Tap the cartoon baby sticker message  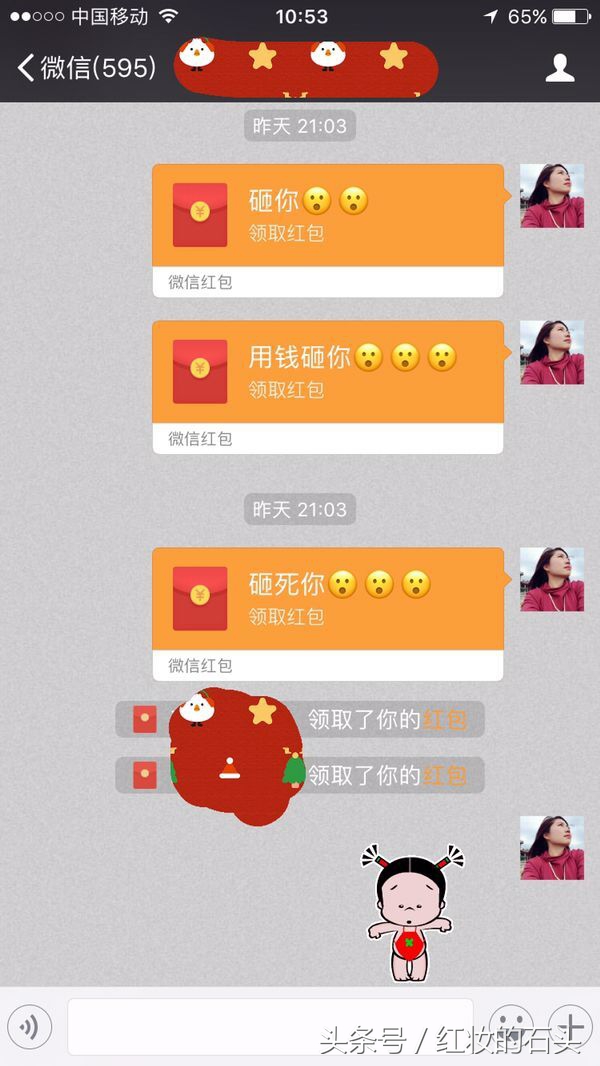tap(412, 912)
